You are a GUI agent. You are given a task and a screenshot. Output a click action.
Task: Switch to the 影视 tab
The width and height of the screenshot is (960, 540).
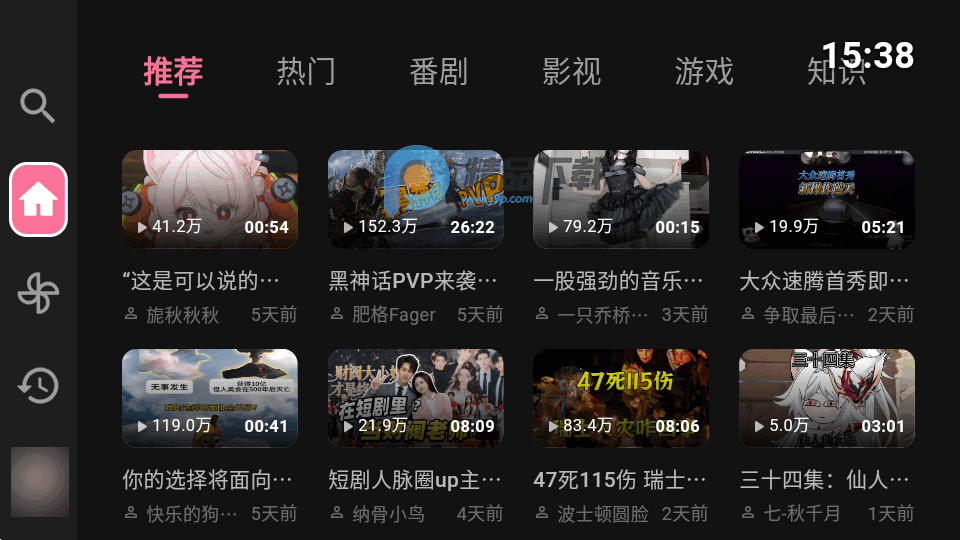click(571, 72)
